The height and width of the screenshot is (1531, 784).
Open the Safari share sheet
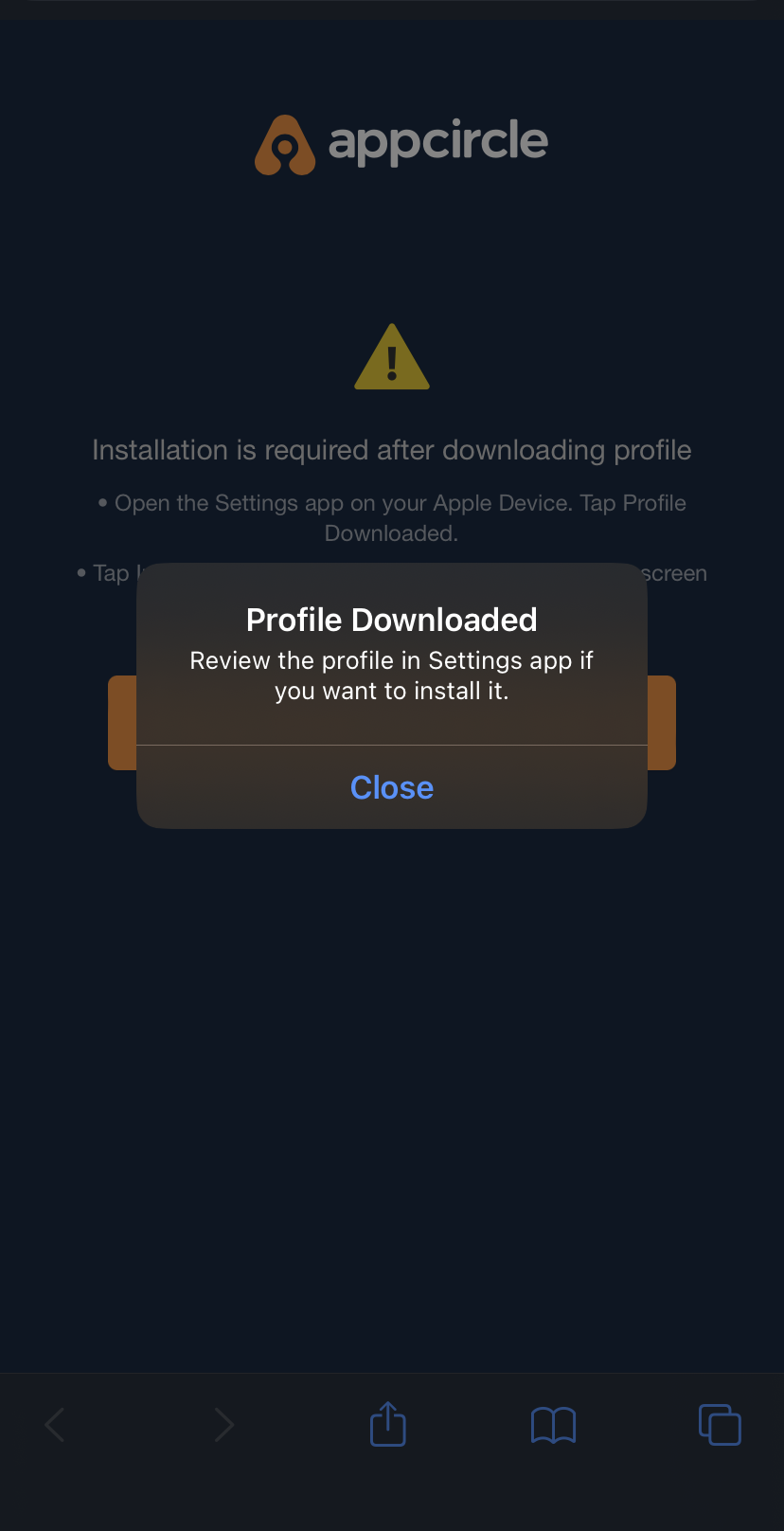pyautogui.click(x=387, y=1424)
